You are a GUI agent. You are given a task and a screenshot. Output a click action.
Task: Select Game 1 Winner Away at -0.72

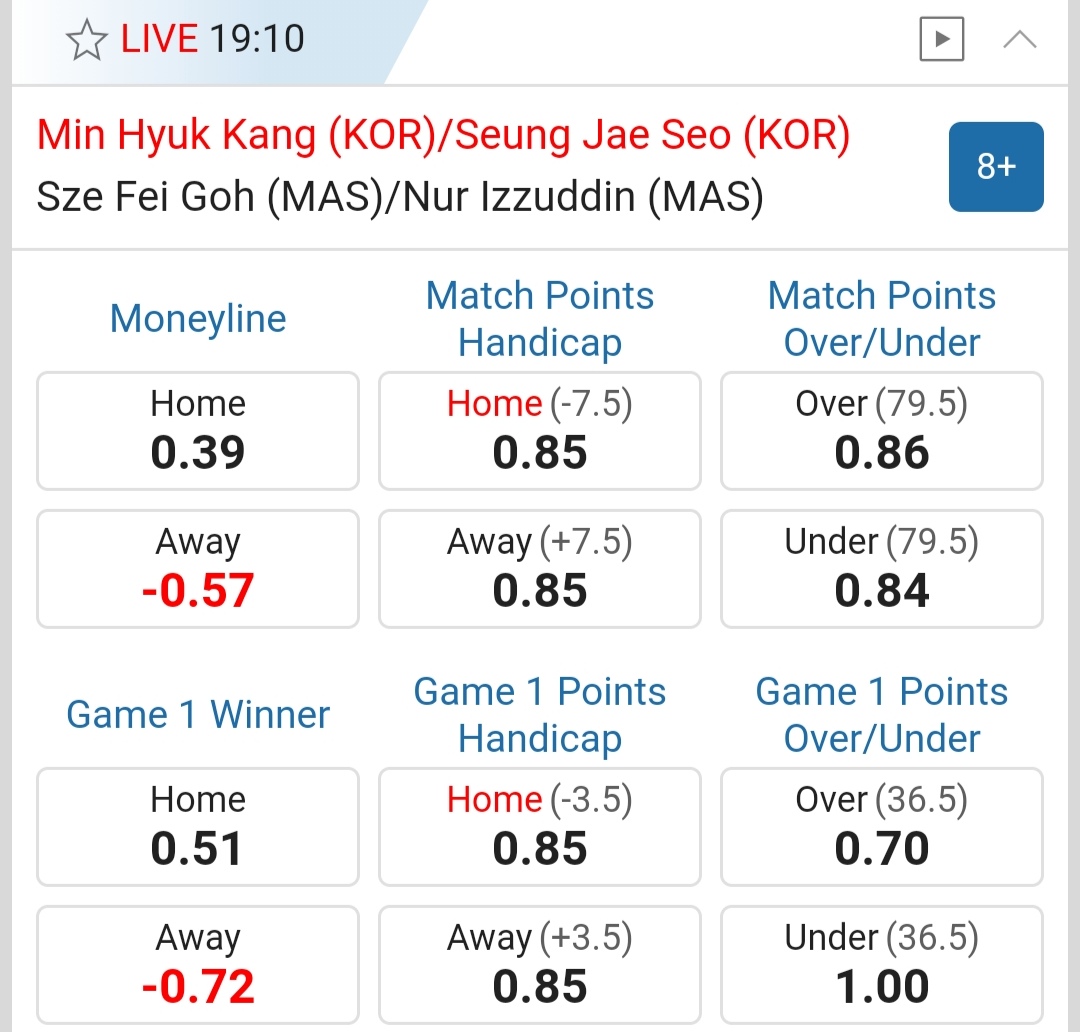tap(198, 965)
